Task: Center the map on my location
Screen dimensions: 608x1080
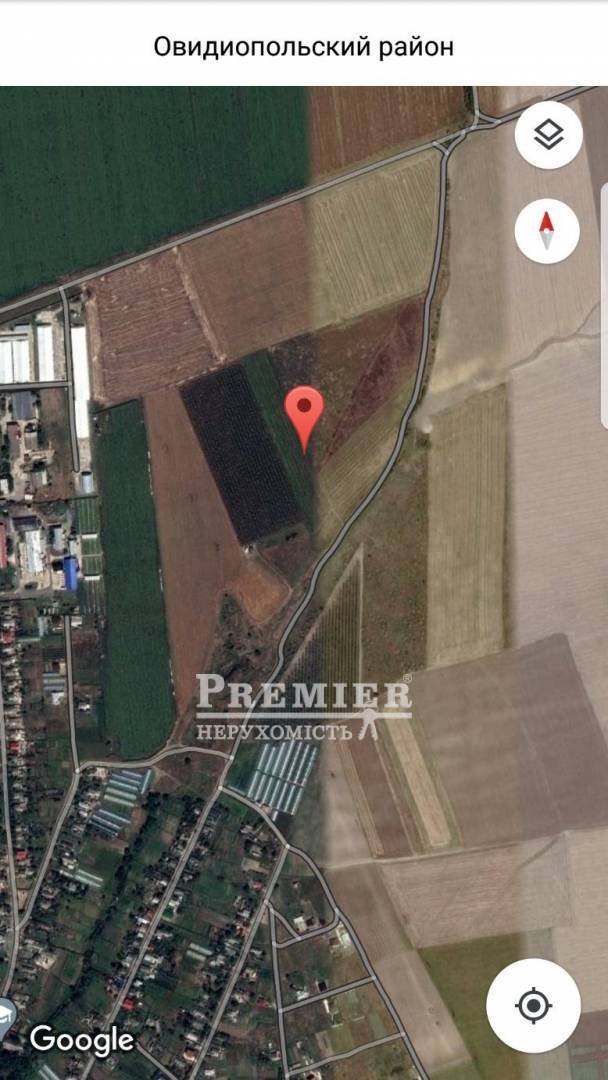Action: 533,1004
